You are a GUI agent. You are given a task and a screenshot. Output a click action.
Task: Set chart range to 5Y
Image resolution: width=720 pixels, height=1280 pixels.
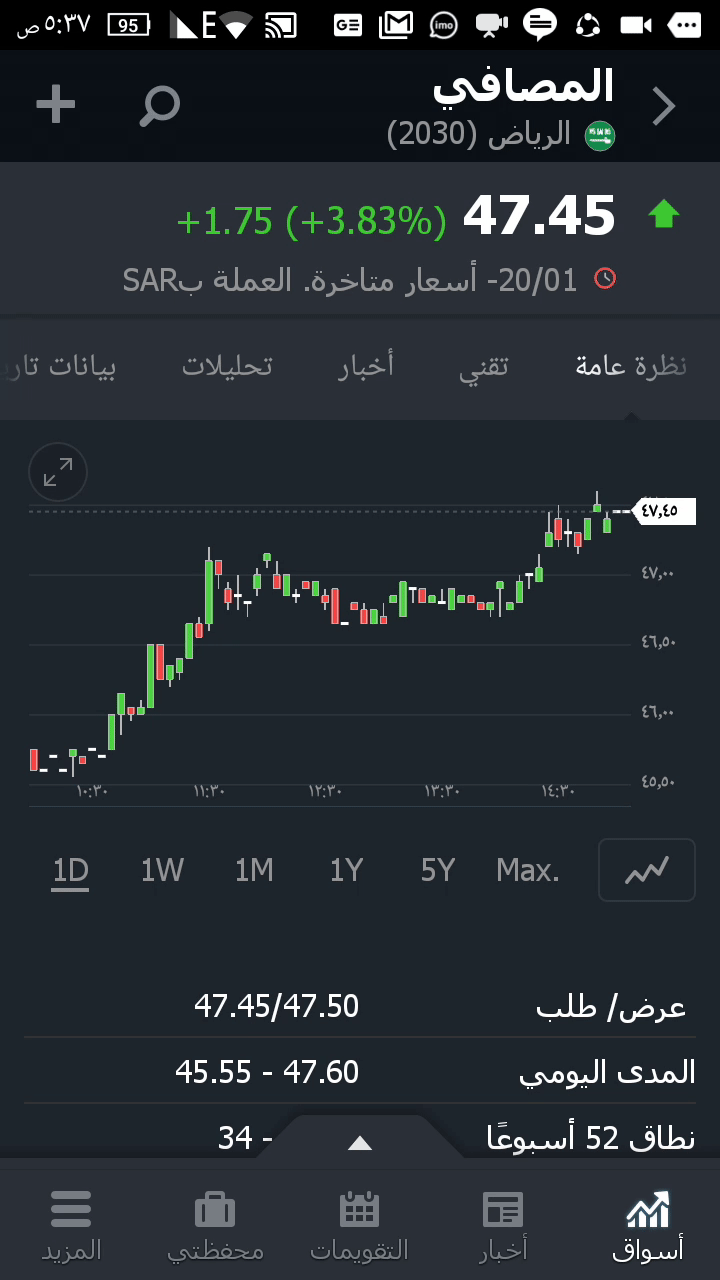pos(438,871)
